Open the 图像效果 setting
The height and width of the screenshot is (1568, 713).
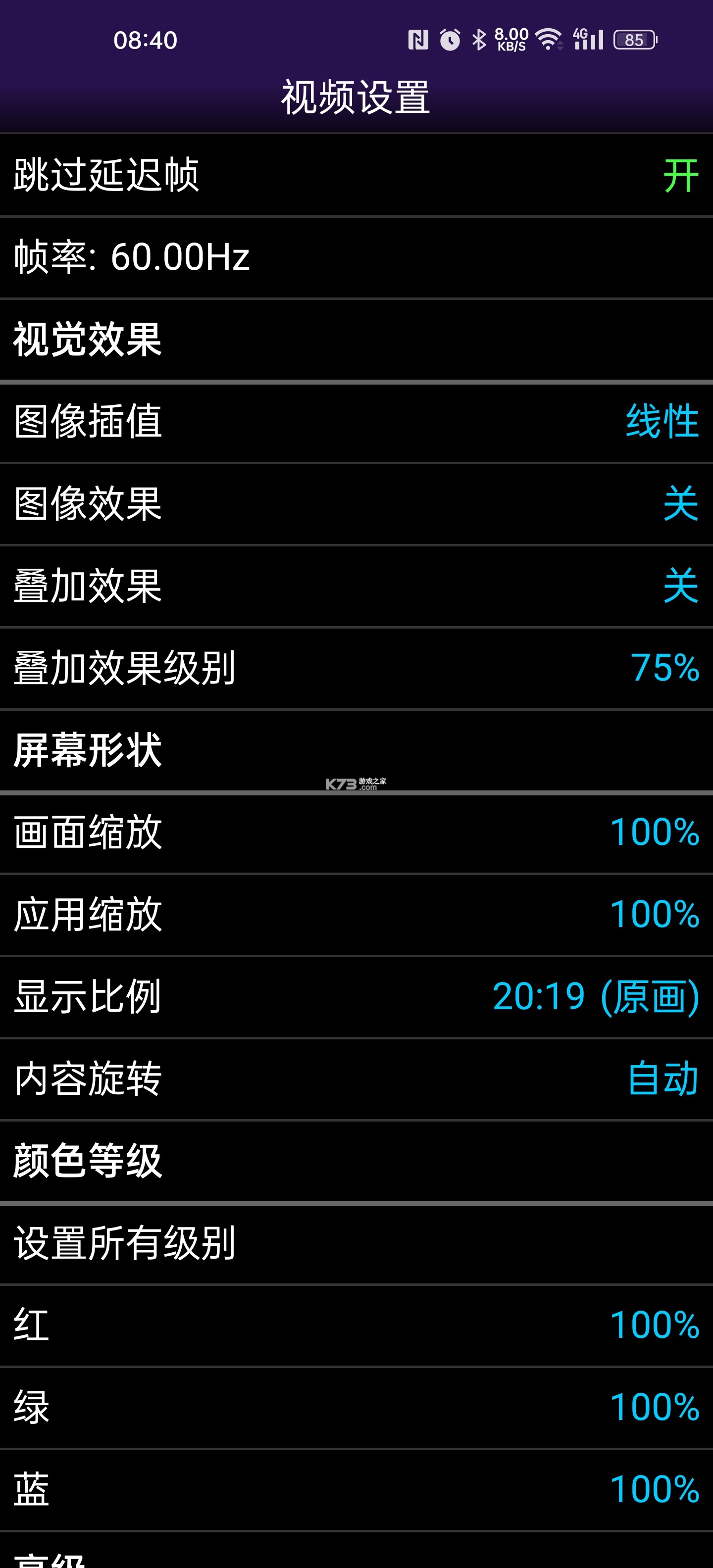[x=356, y=503]
